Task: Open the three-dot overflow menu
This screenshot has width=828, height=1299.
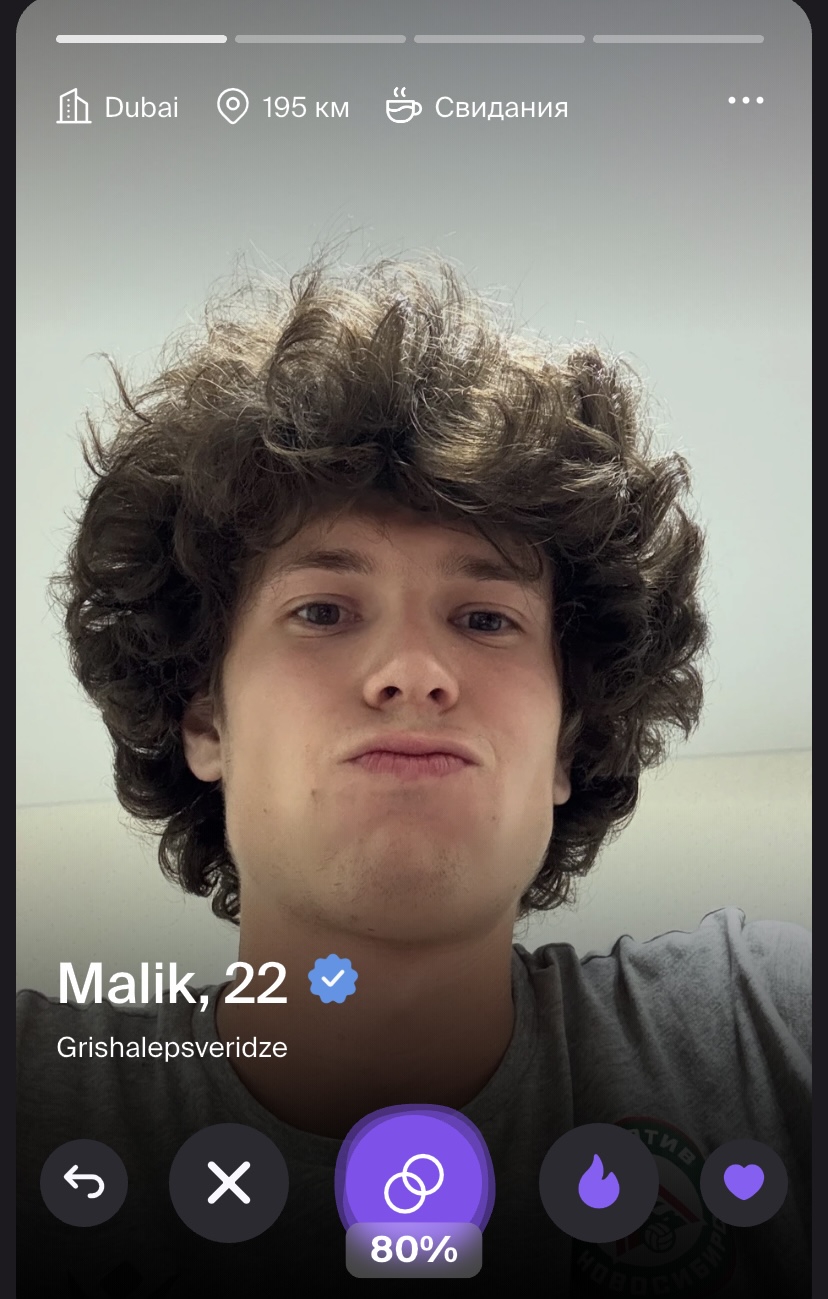Action: tap(745, 100)
